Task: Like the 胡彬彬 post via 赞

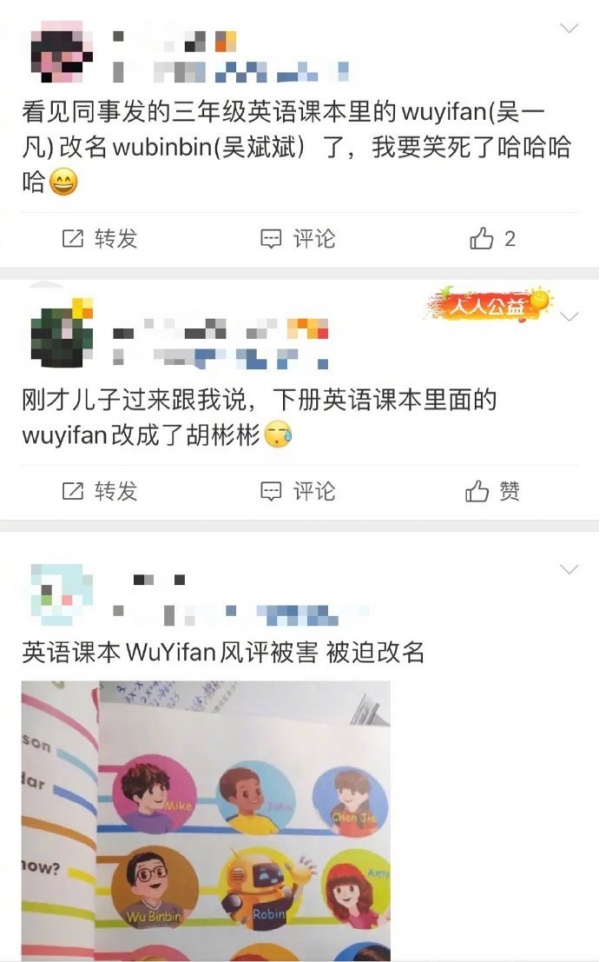Action: 493,491
